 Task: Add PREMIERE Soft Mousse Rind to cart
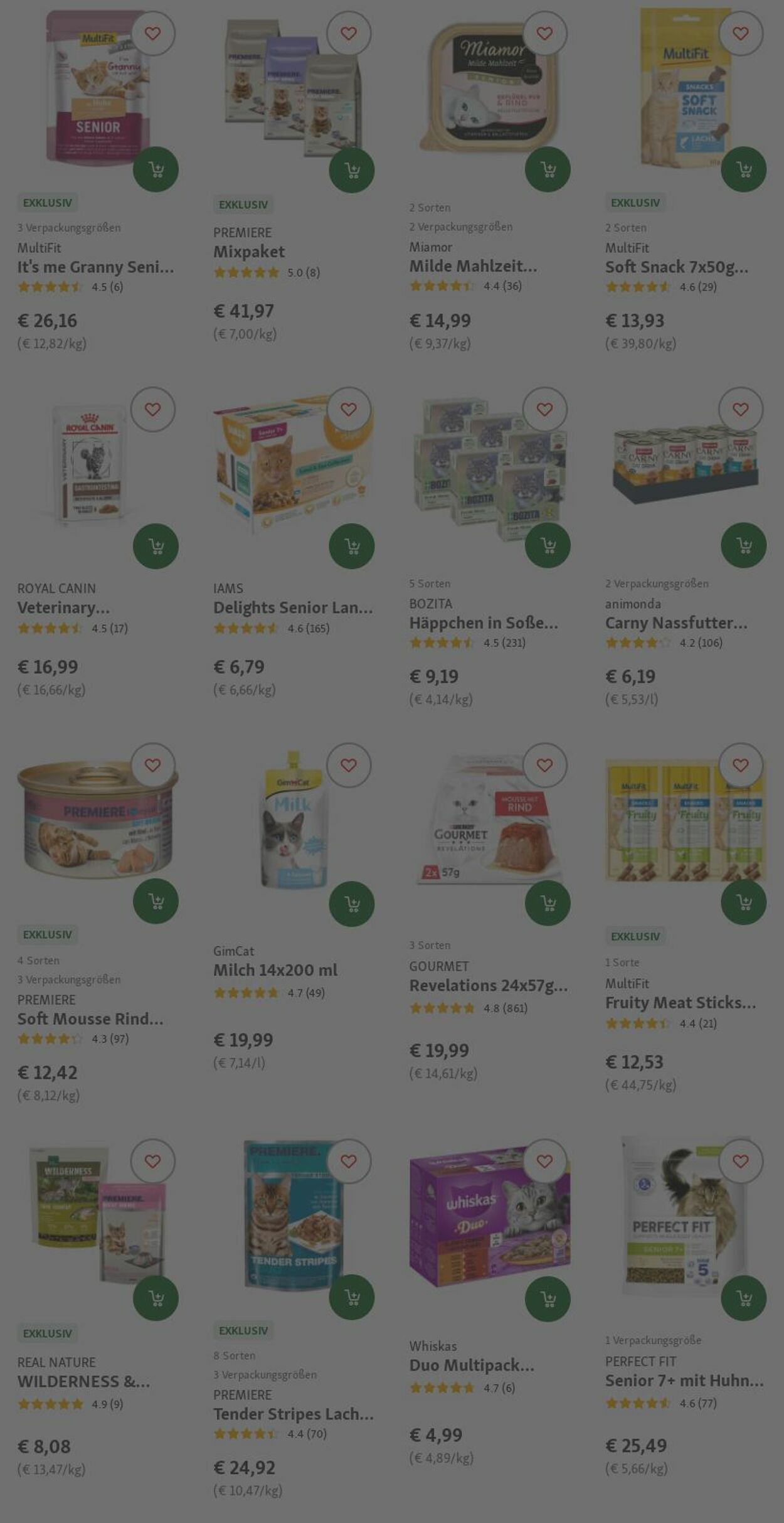coord(156,901)
